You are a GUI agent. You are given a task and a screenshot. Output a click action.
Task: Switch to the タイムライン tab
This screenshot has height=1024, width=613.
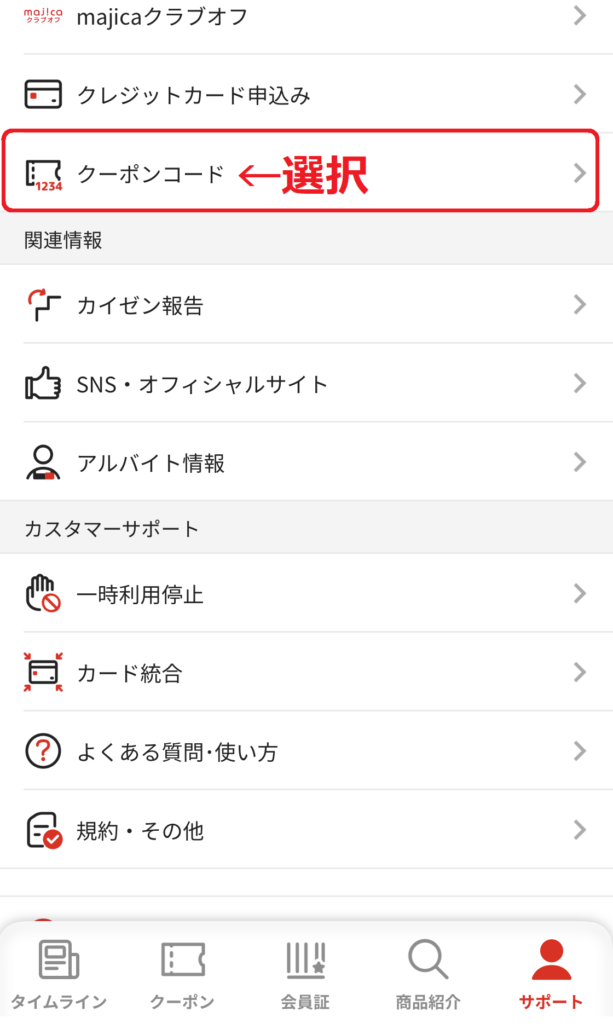59,974
